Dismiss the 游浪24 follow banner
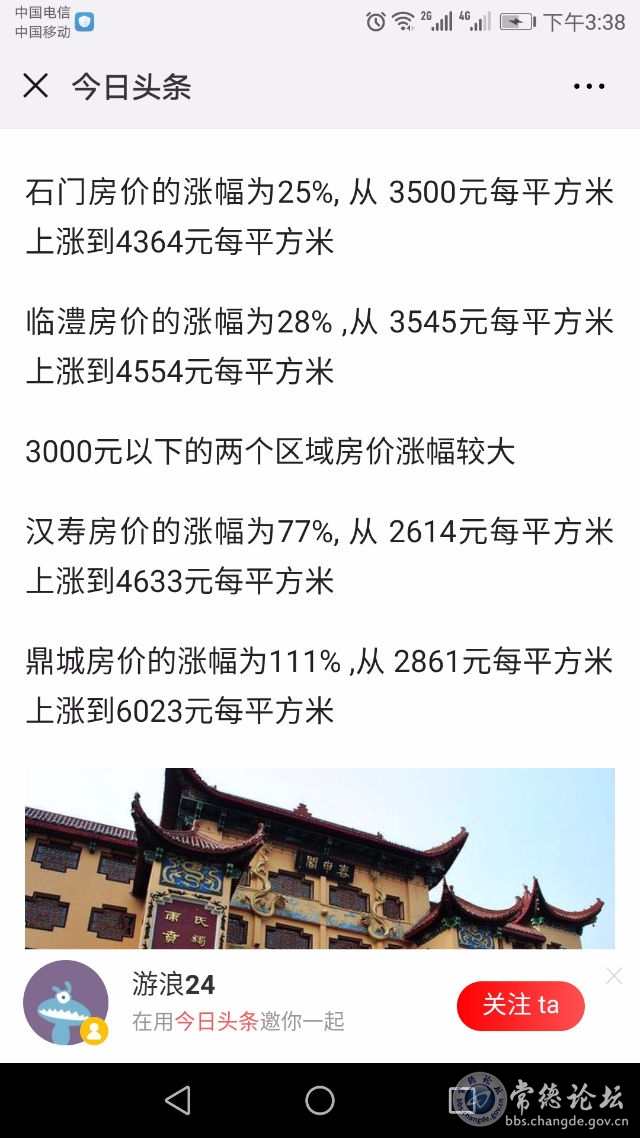 tap(613, 975)
